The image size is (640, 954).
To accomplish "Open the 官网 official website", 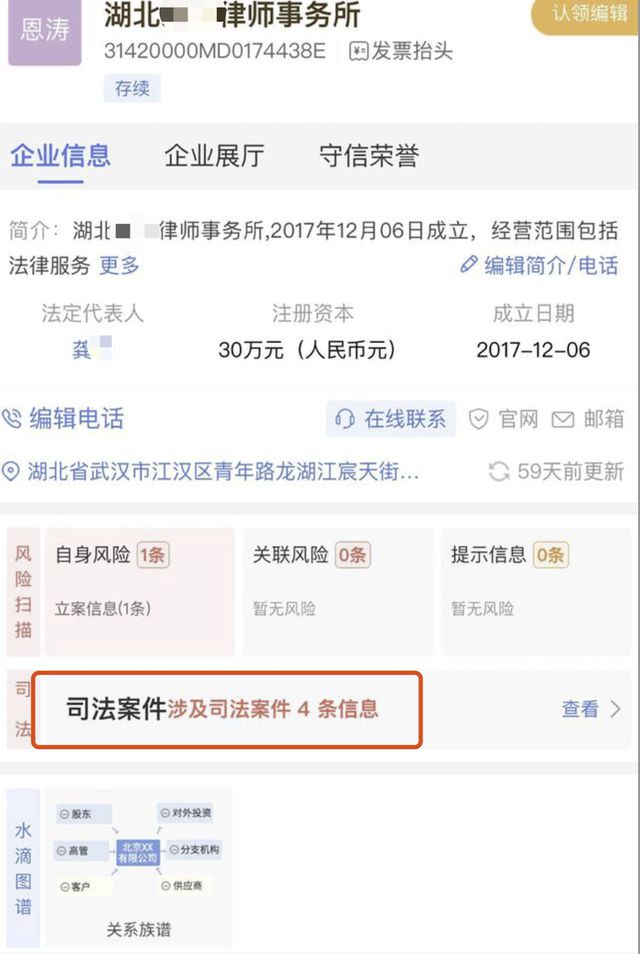I will (505, 419).
